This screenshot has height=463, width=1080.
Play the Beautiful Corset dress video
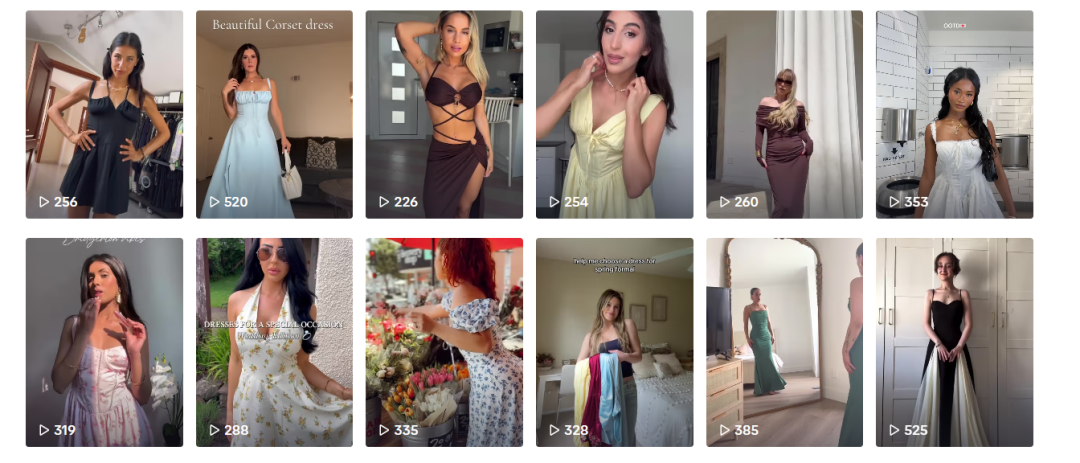point(274,114)
